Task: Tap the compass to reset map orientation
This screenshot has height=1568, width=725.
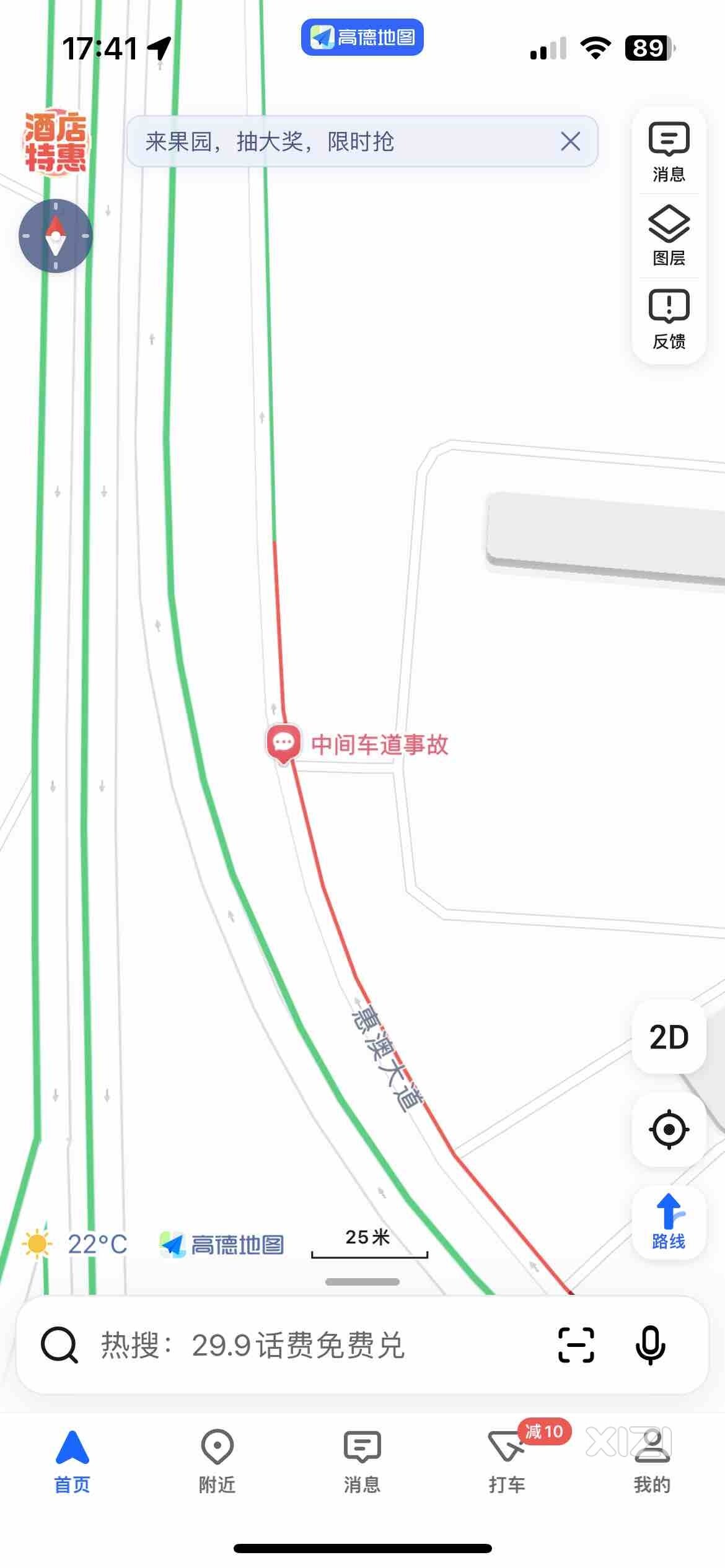Action: (56, 235)
